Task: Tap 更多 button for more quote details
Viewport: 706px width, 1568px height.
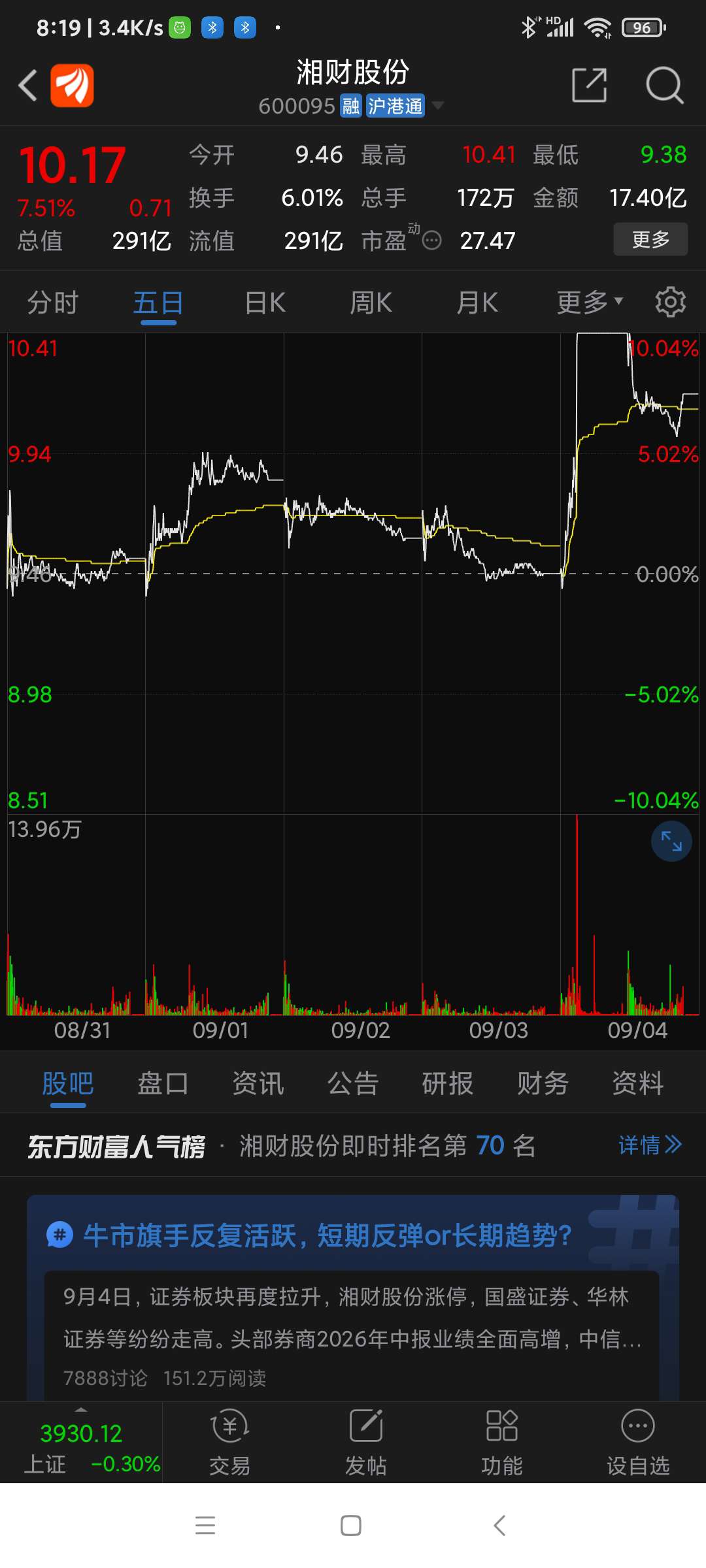Action: (650, 239)
